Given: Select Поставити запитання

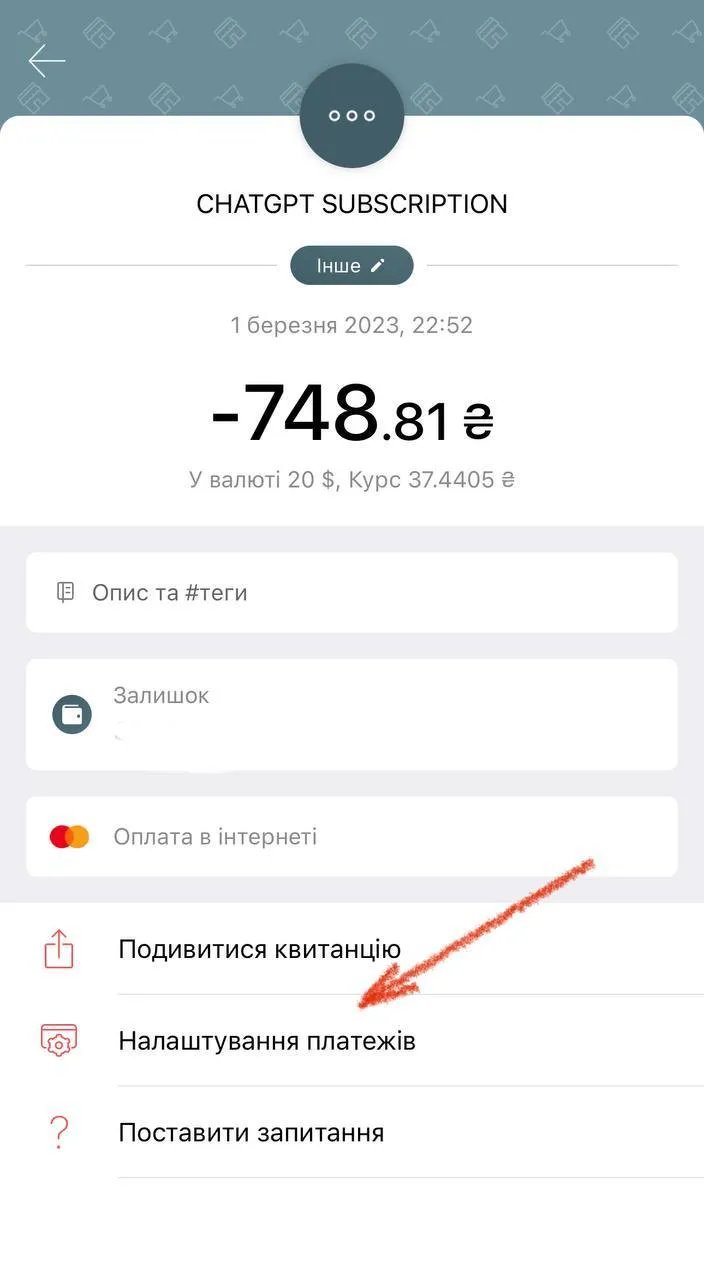Looking at the screenshot, I should pyautogui.click(x=251, y=1133).
